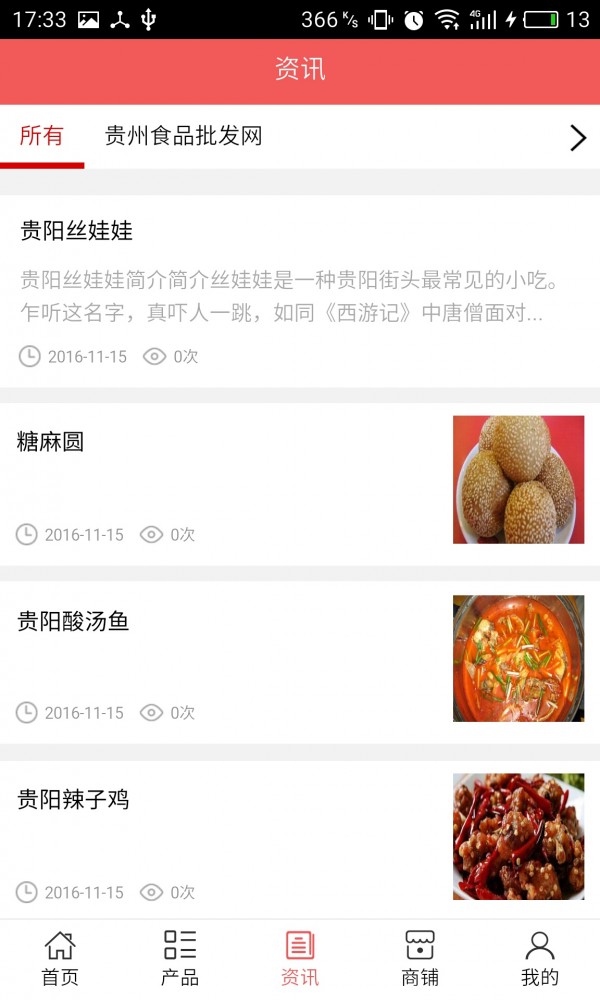This screenshot has width=600, height=1000.
Task: Go to the 我的 profile tab
Action: coord(540,958)
